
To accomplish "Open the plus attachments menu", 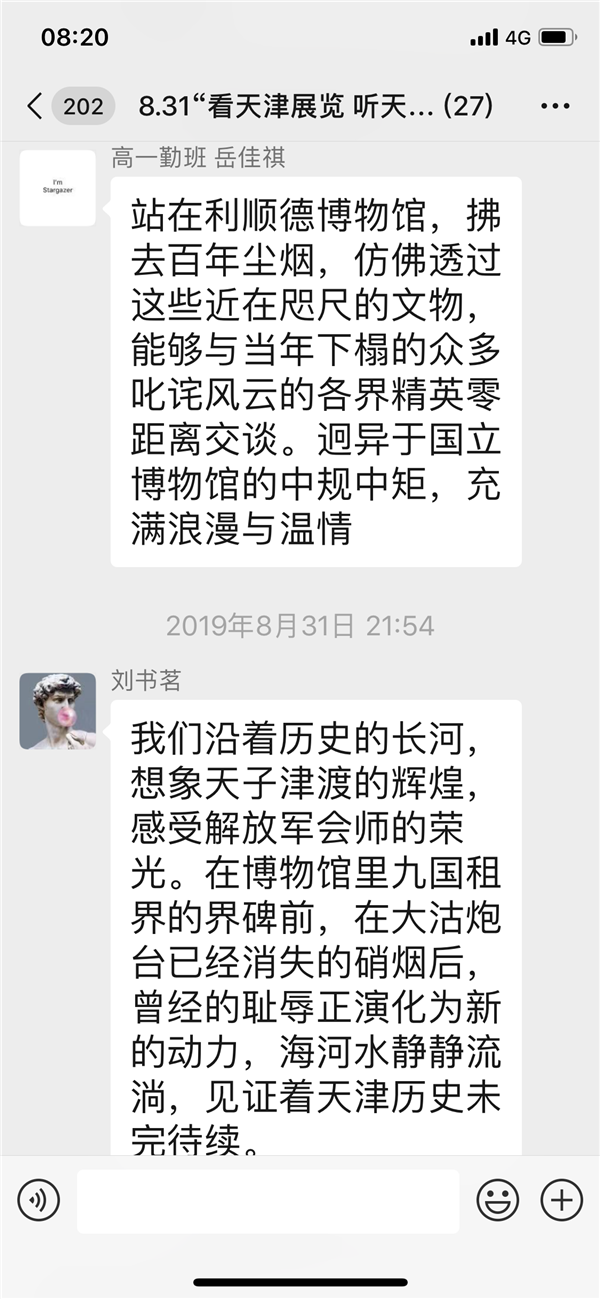I will coord(561,1200).
